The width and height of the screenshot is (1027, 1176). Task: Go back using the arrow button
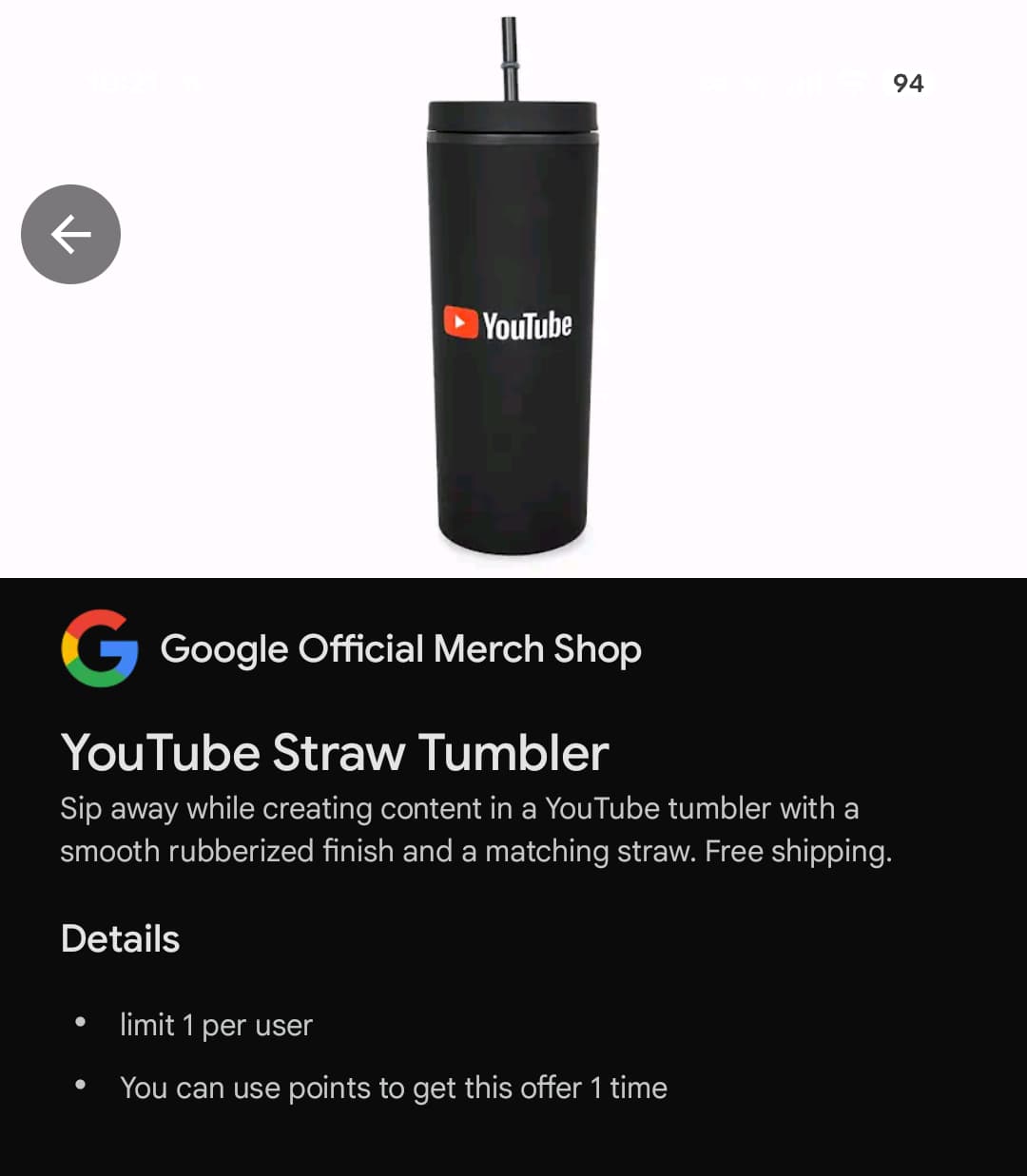click(x=70, y=234)
